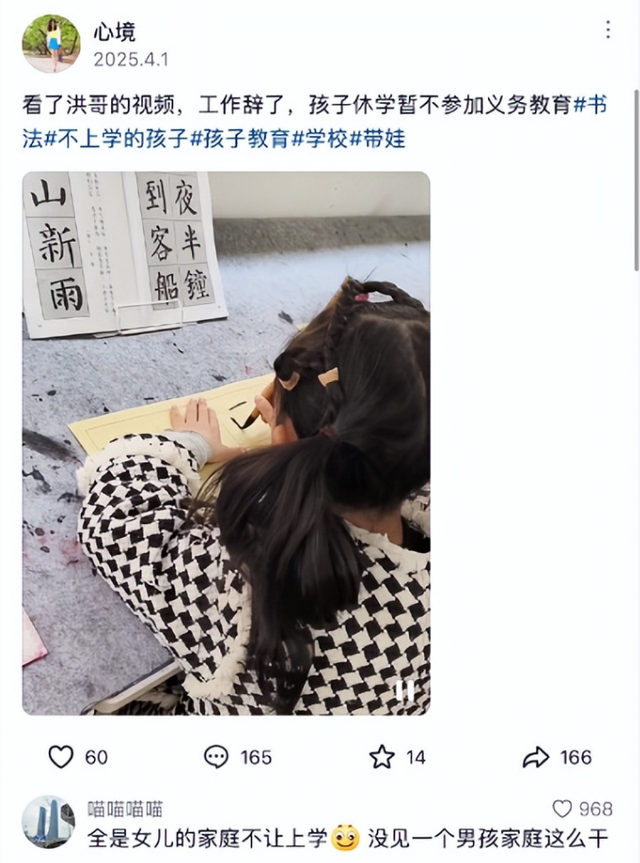The image size is (640, 863).
Task: Share this post
Action: tap(536, 757)
